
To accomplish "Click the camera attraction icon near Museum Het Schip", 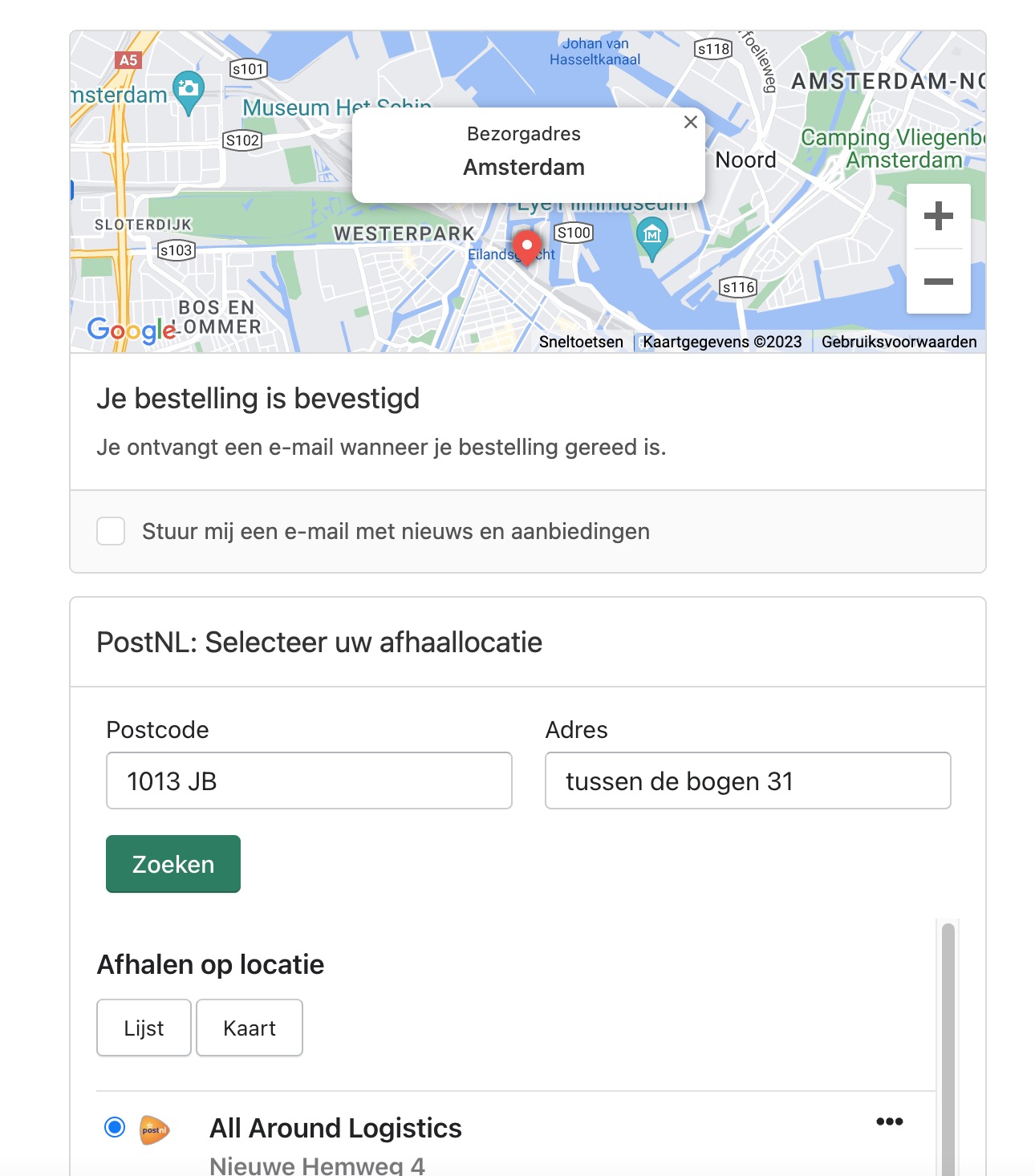I will [x=189, y=88].
